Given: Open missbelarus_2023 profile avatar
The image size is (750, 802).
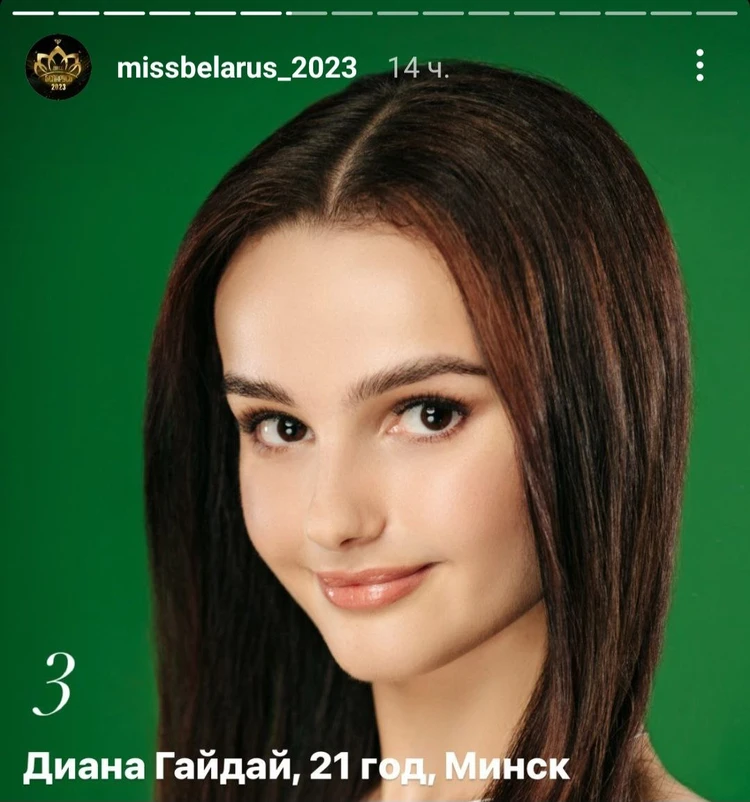Looking at the screenshot, I should coord(58,67).
